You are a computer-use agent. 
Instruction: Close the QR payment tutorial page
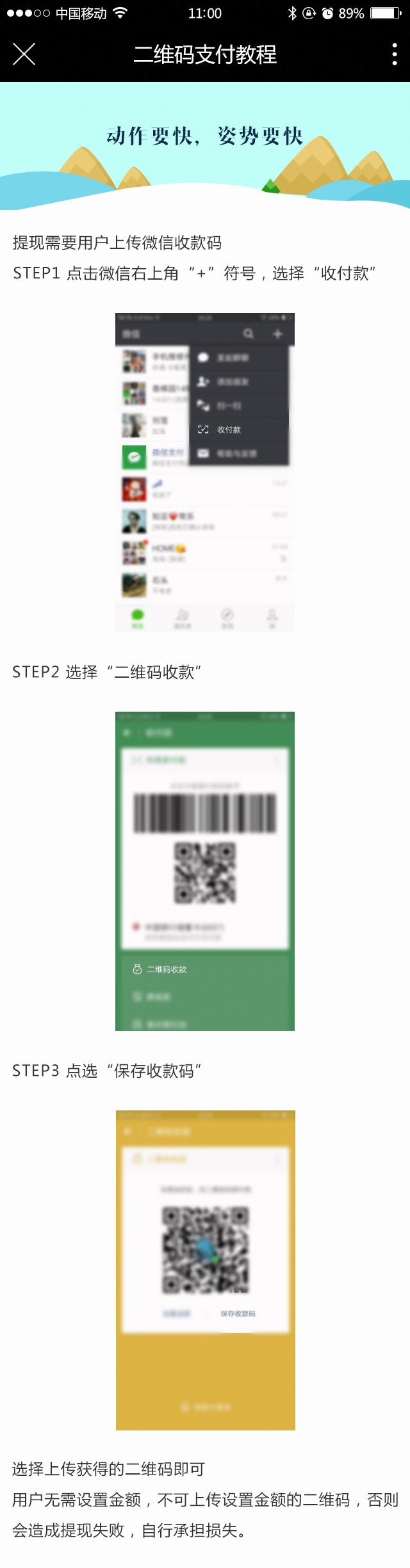[24, 54]
